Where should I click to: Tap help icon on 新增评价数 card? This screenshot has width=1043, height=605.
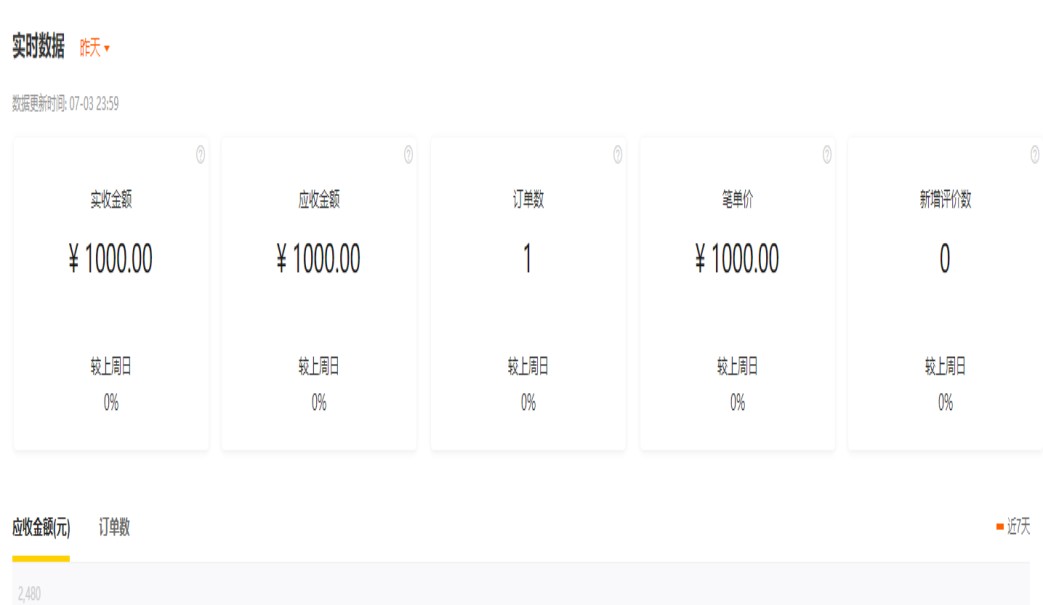[x=1035, y=155]
